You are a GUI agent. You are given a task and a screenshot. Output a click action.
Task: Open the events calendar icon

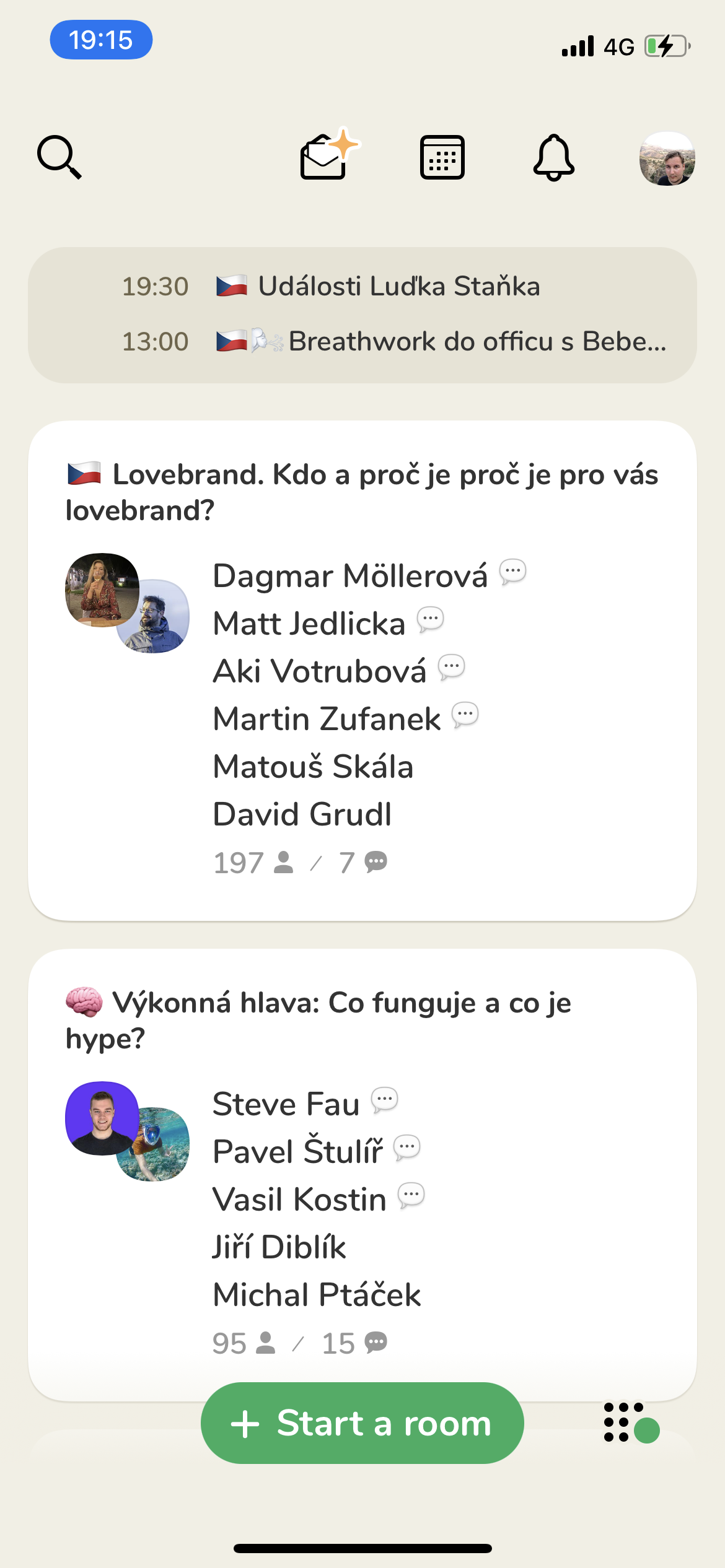click(442, 157)
